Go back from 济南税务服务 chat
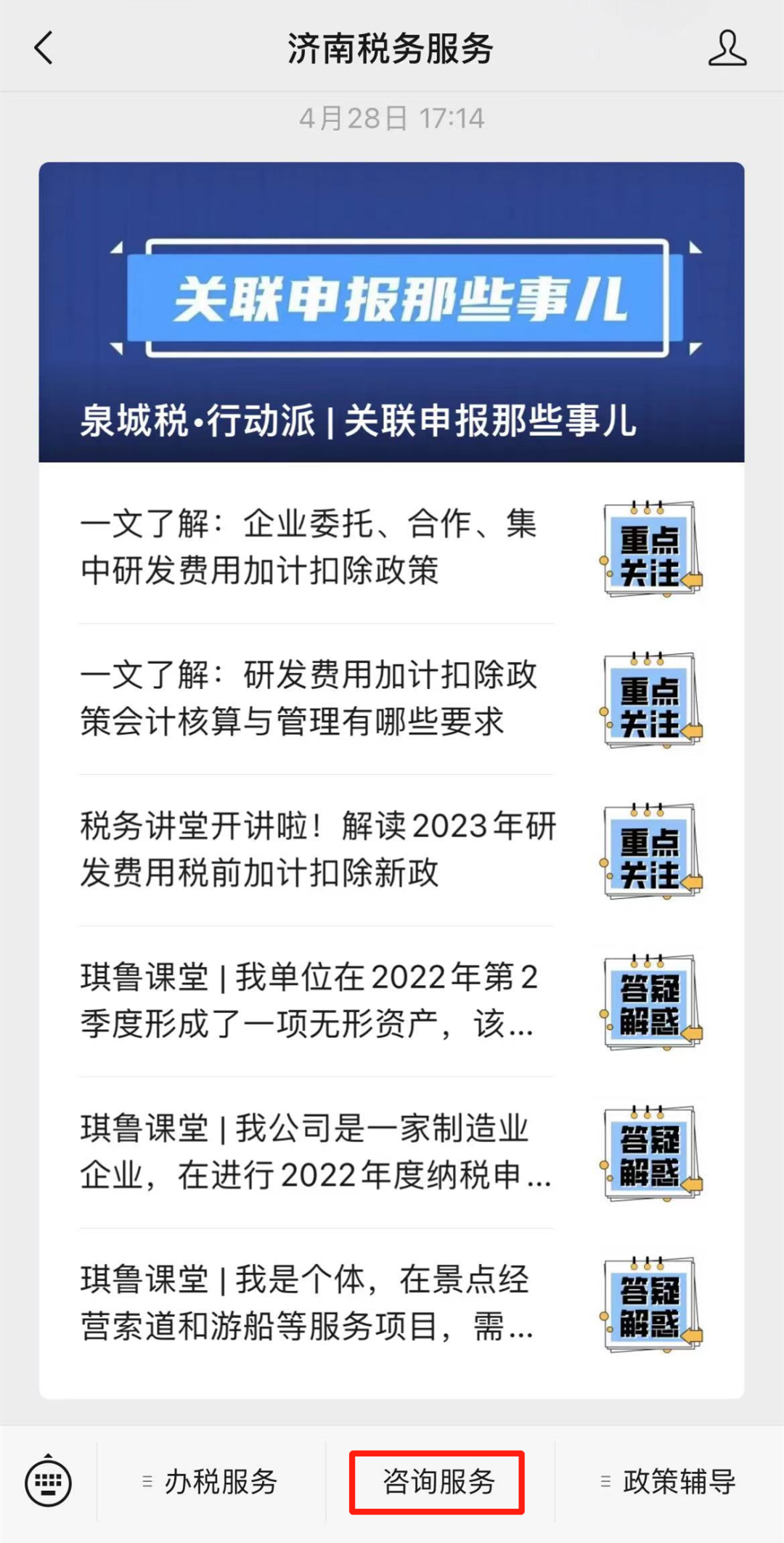This screenshot has width=784, height=1543. (44, 48)
